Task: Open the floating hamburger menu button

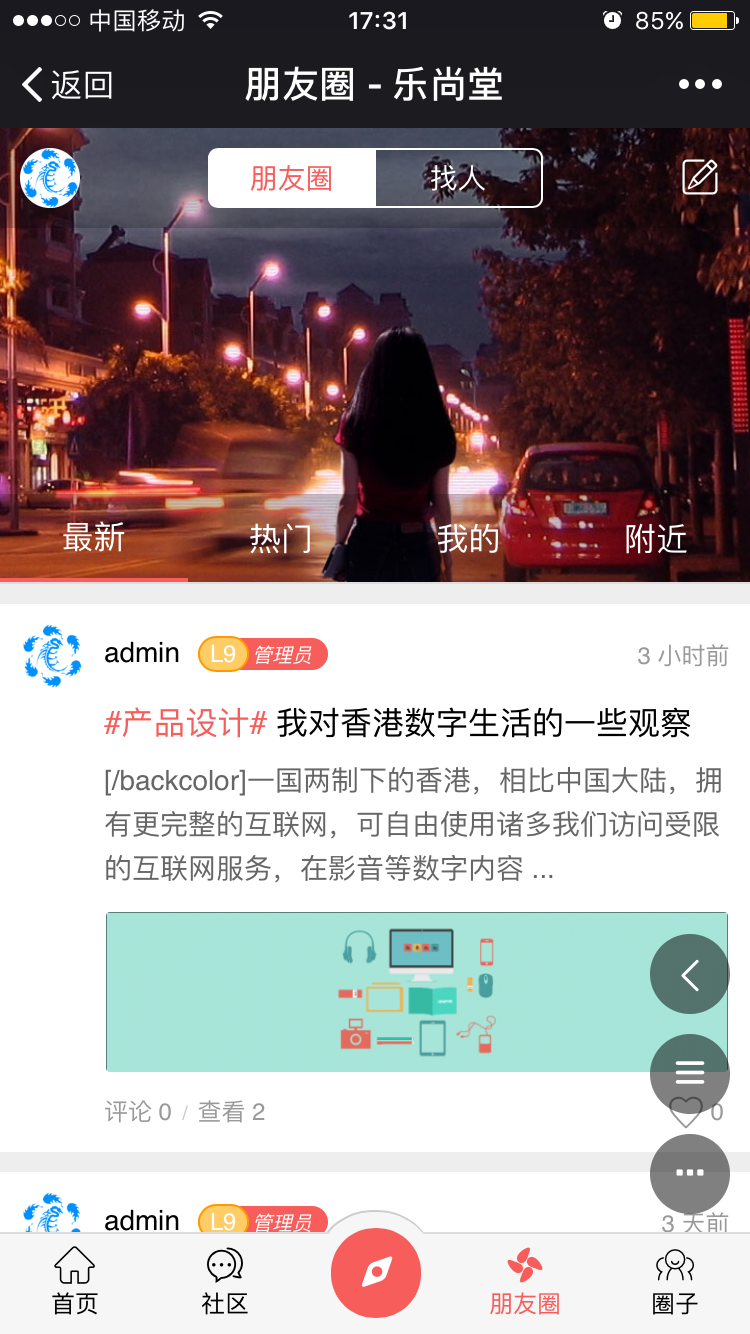Action: click(690, 1073)
